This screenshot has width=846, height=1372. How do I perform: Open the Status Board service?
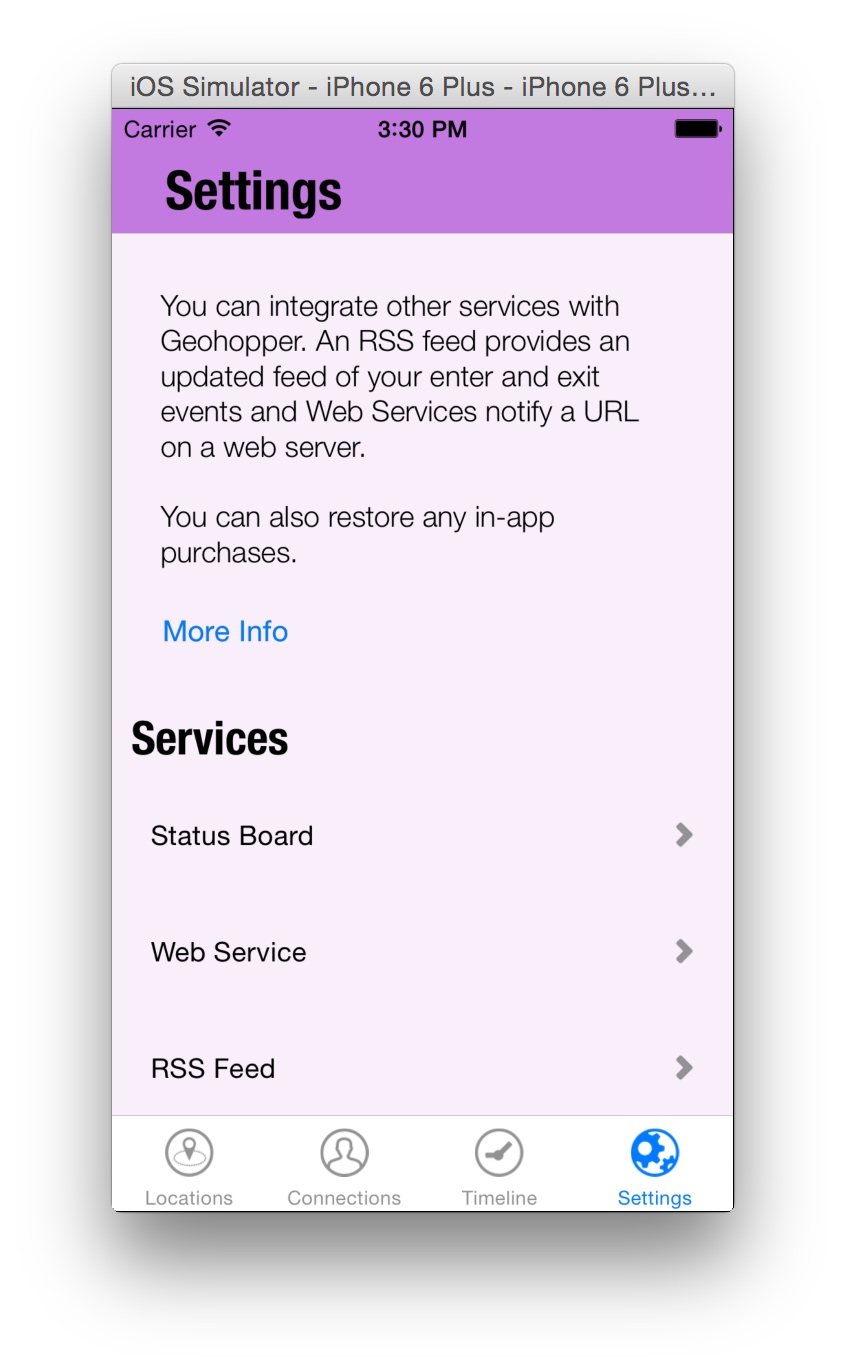tap(422, 835)
